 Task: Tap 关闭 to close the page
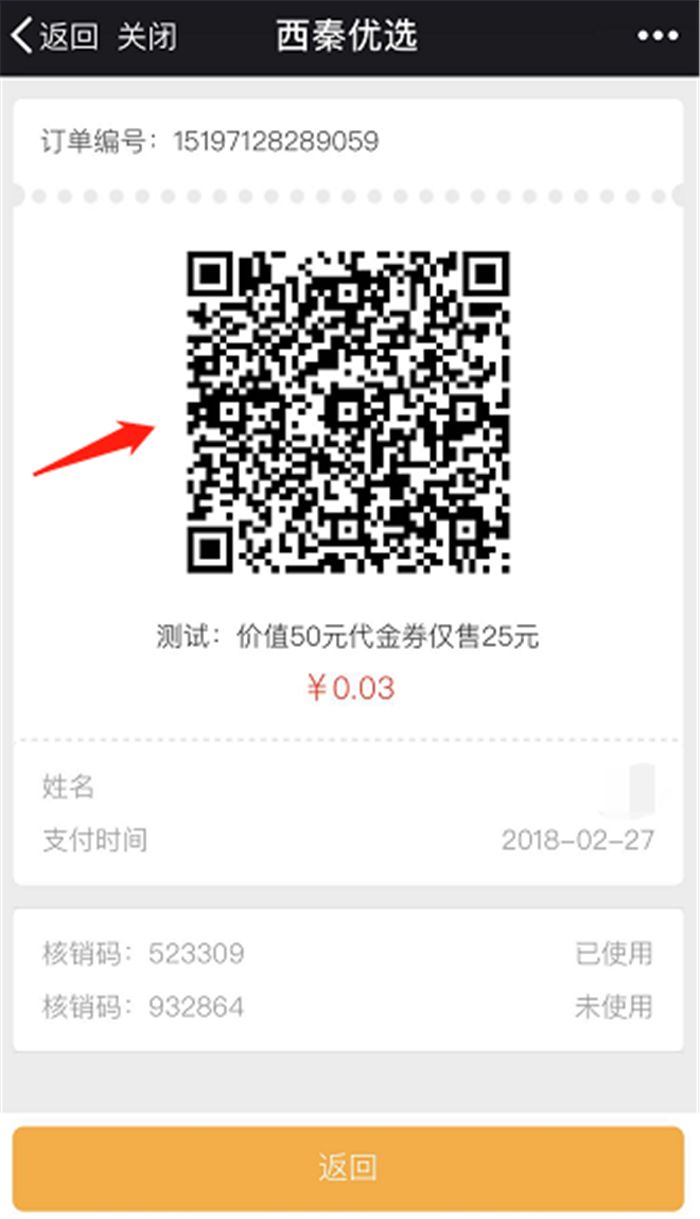pyautogui.click(x=147, y=36)
